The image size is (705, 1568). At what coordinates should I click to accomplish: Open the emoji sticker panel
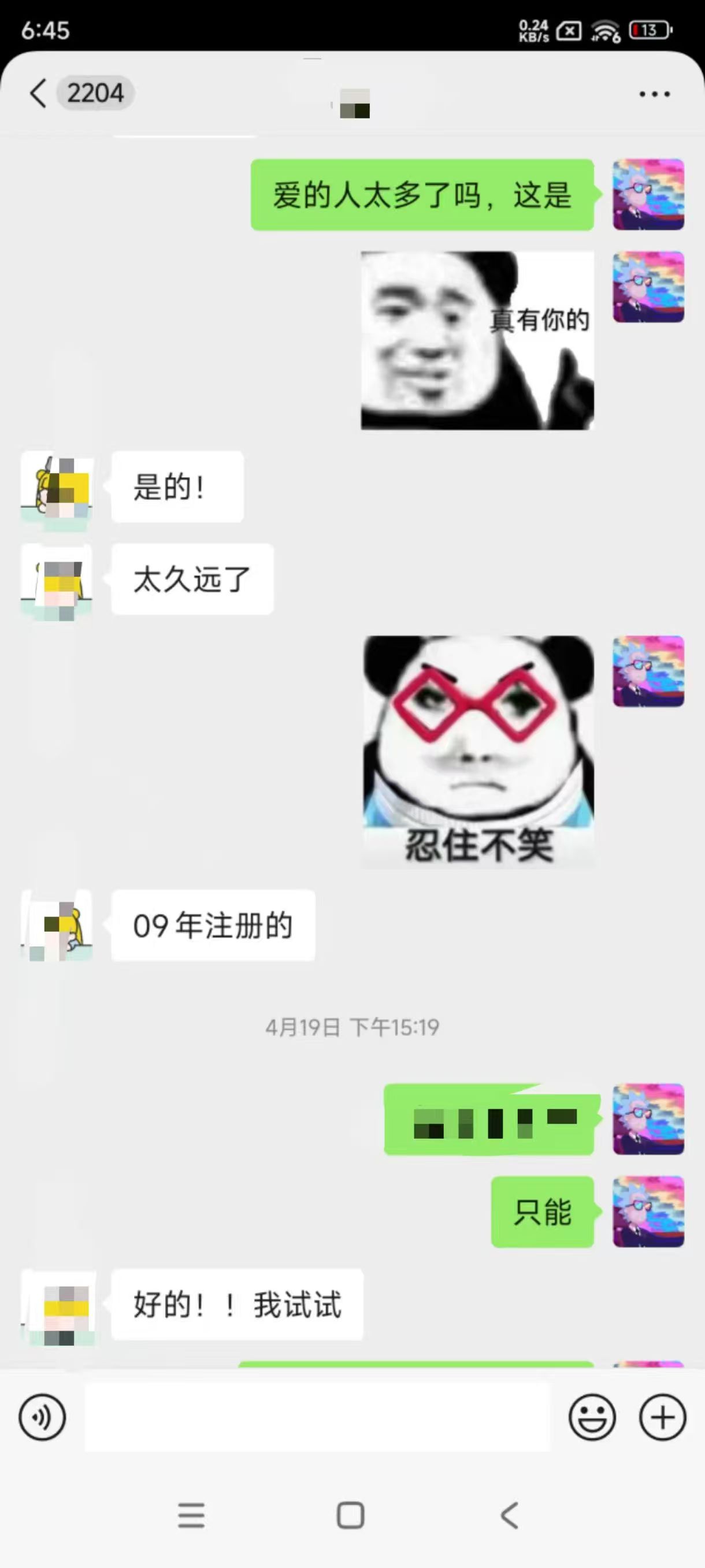pyautogui.click(x=592, y=1417)
